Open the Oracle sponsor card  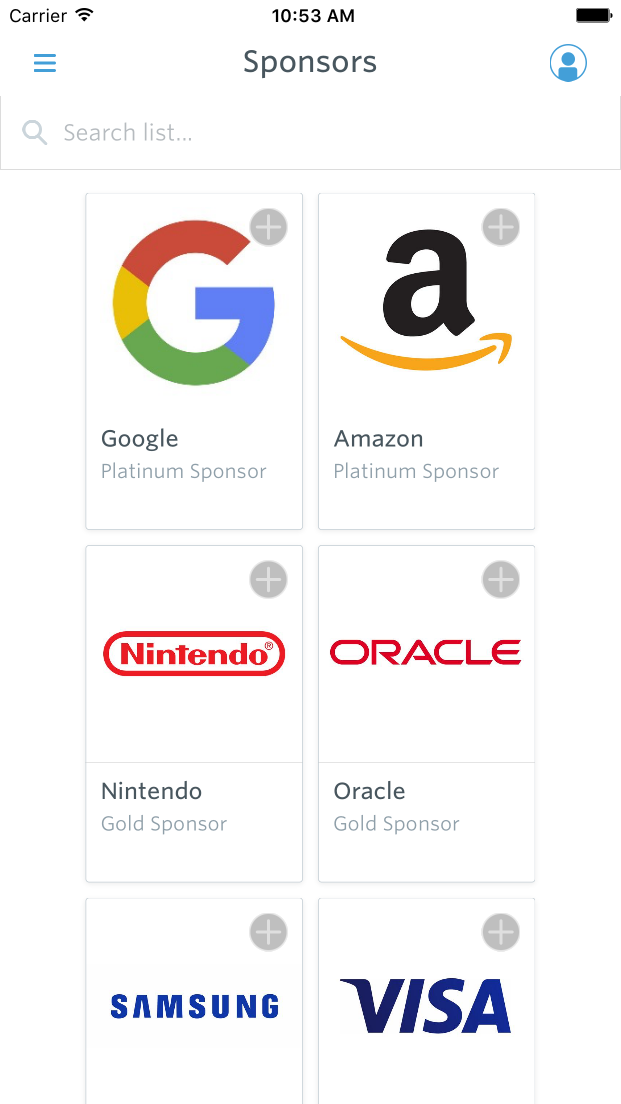[427, 713]
